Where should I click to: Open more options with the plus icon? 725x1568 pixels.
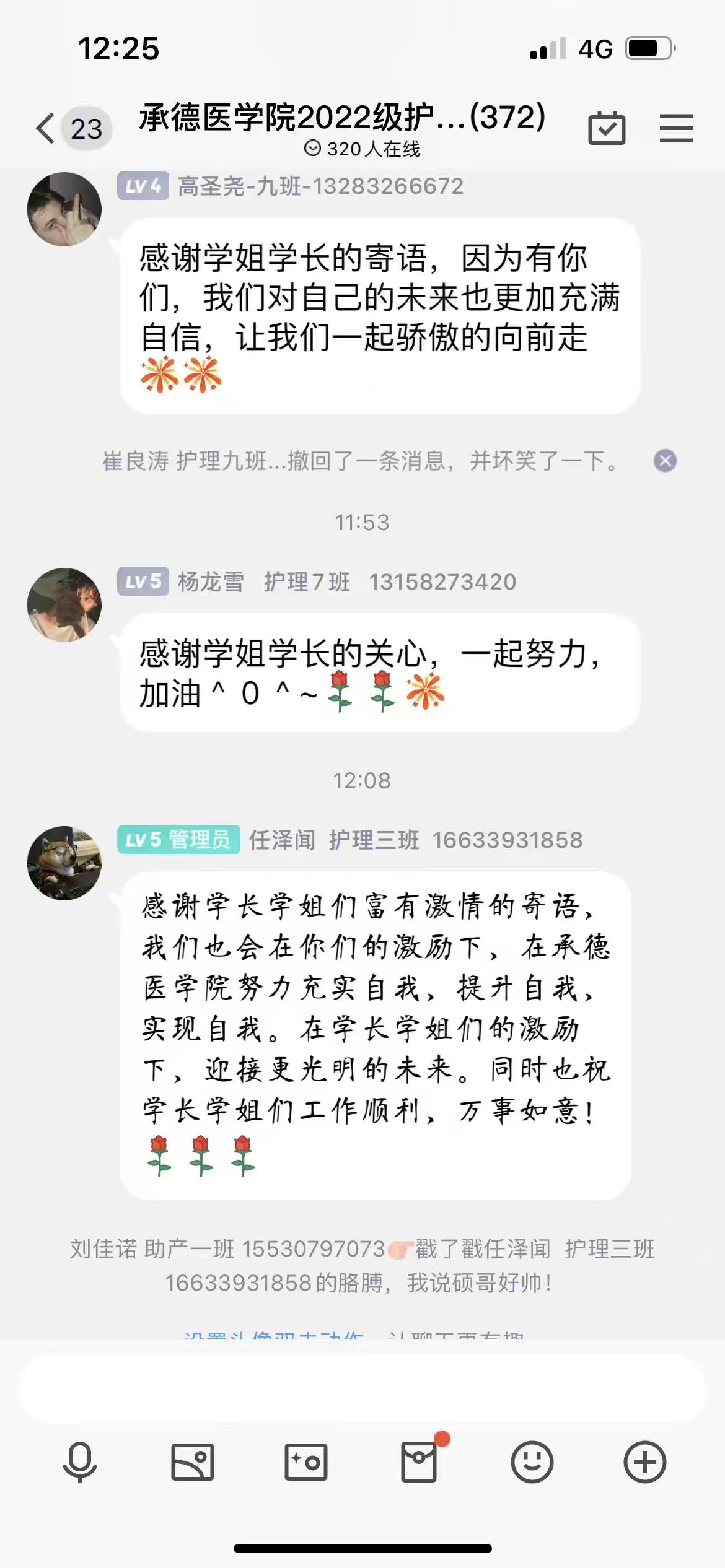point(644,1462)
